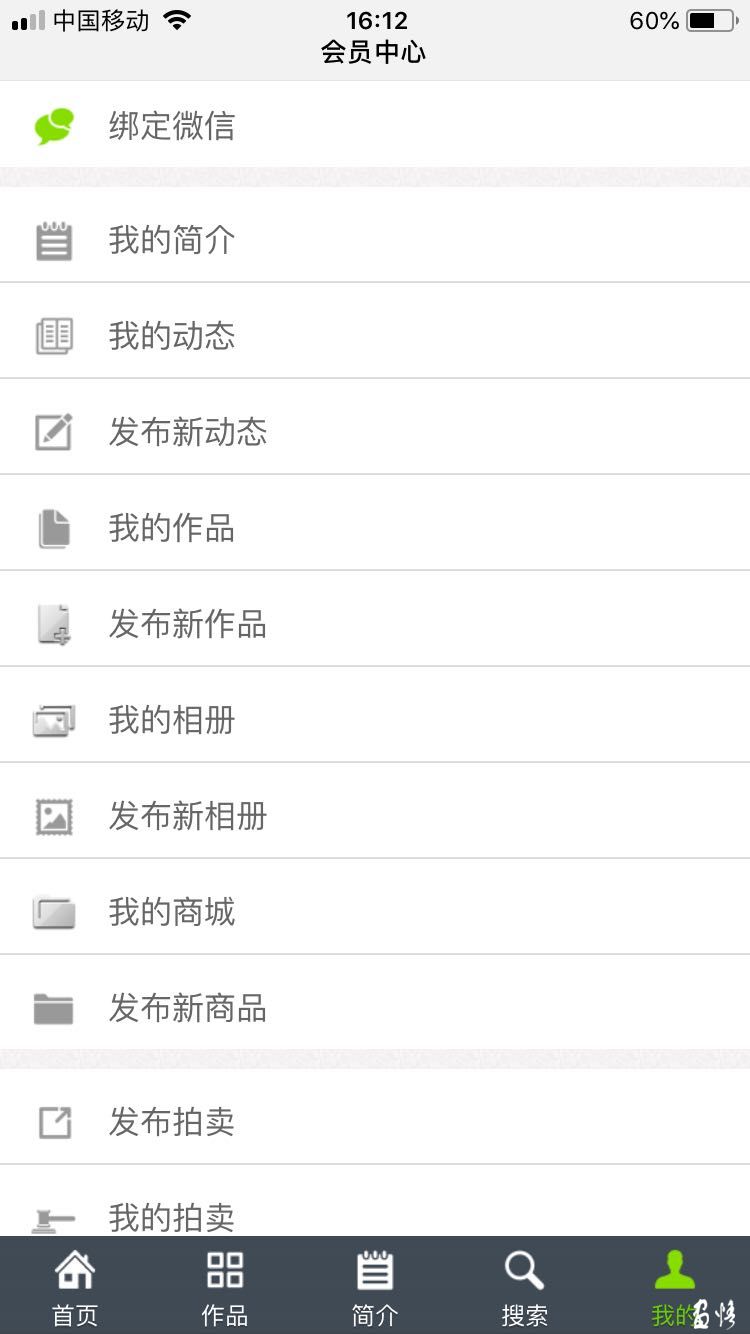Go to the 简介 tab
This screenshot has height=1334, width=750.
pyautogui.click(x=375, y=1286)
